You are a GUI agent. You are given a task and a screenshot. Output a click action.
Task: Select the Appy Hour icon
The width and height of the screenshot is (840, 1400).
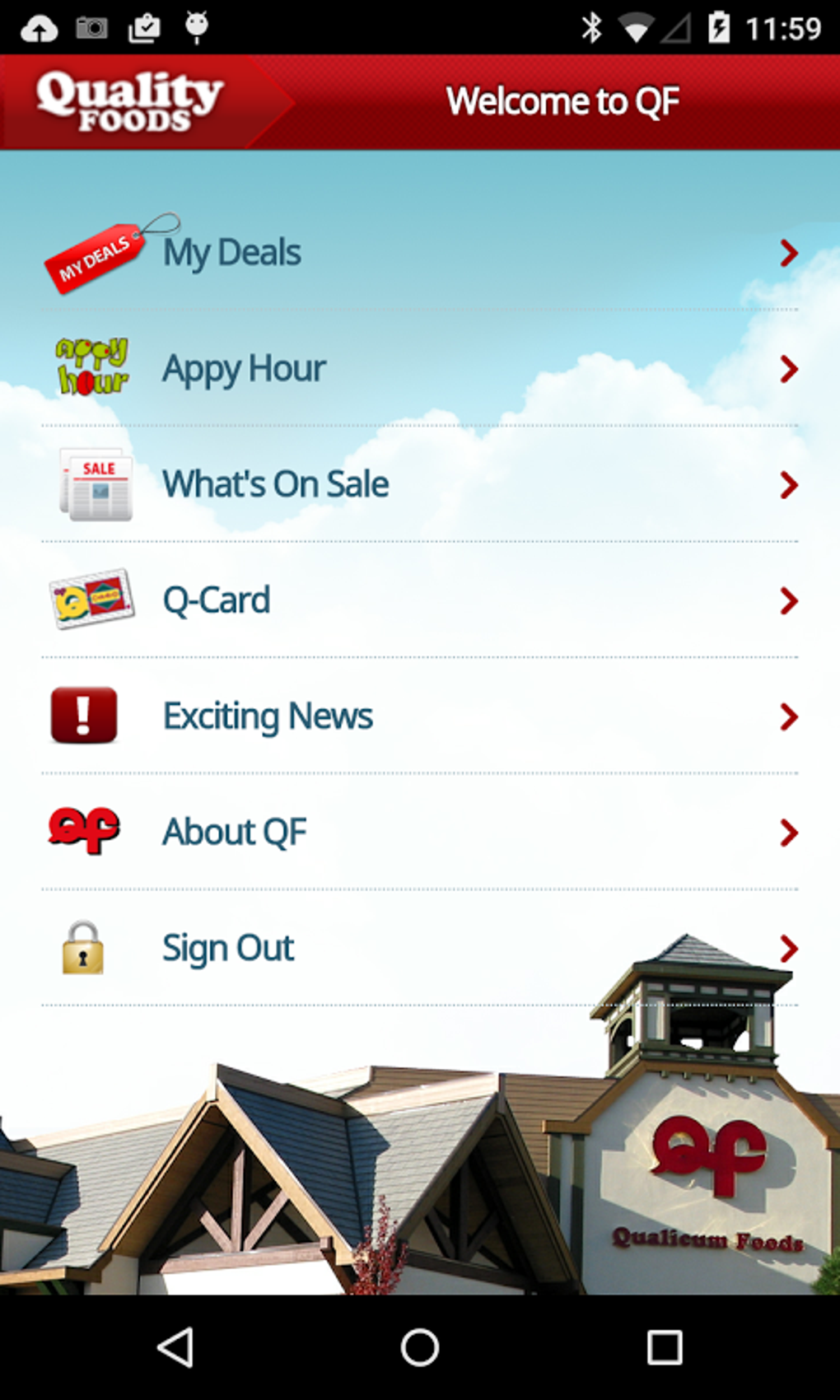91,367
